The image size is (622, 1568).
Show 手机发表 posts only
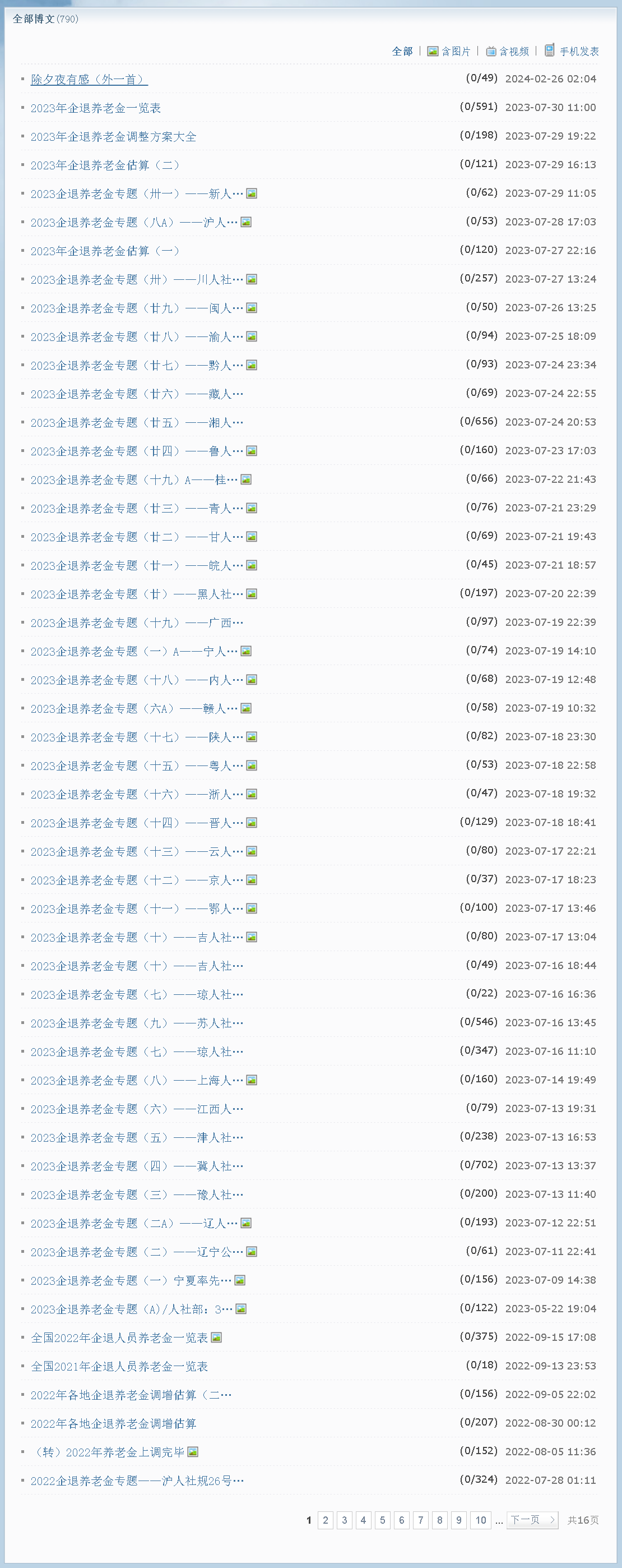click(x=578, y=51)
